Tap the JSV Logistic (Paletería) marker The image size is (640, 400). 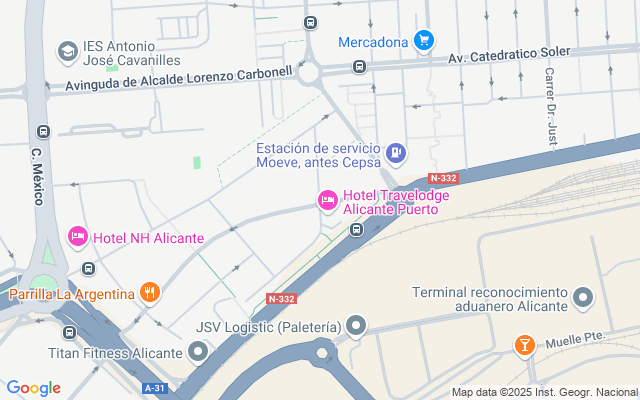(x=357, y=326)
